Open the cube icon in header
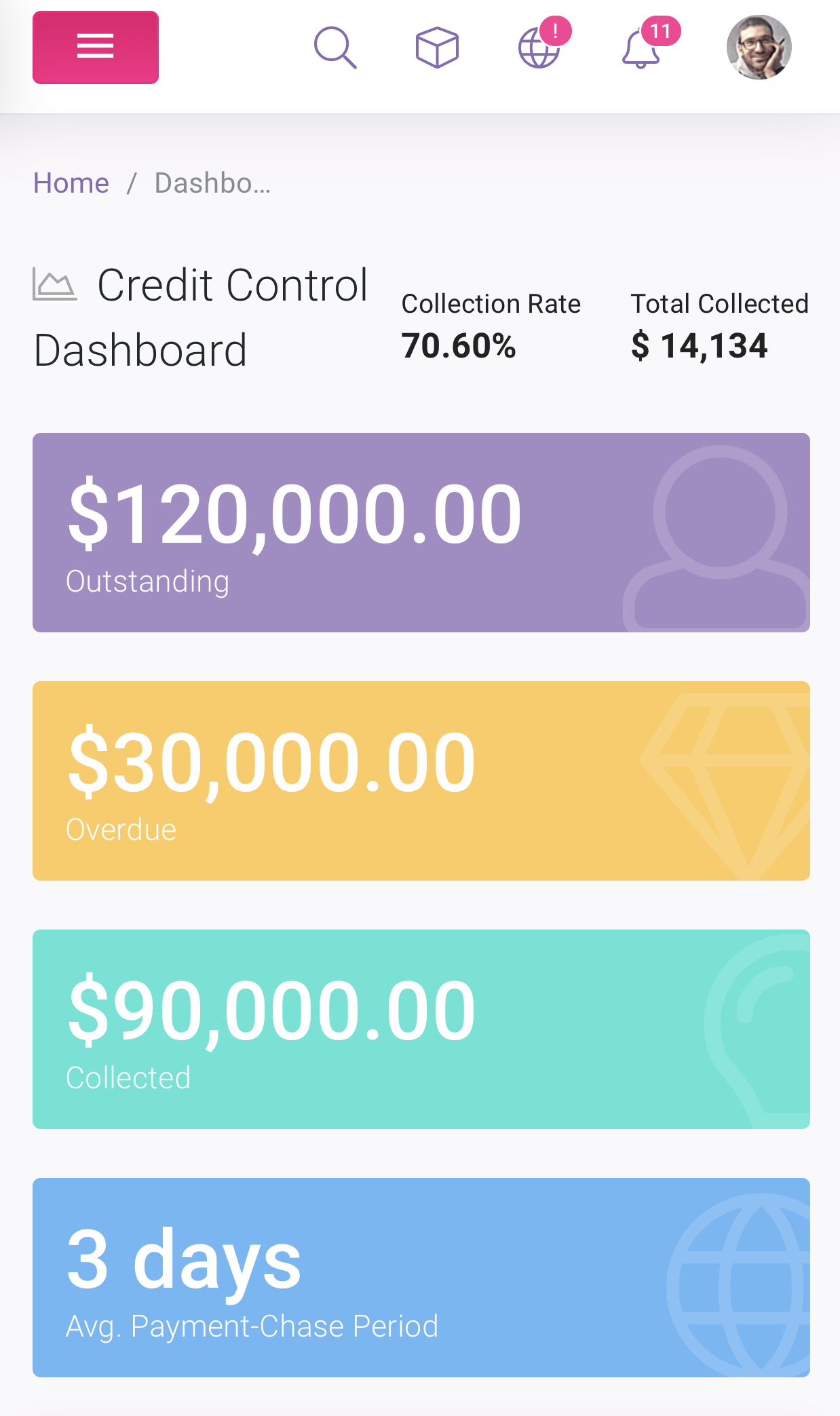The width and height of the screenshot is (840, 1416). 437,47
